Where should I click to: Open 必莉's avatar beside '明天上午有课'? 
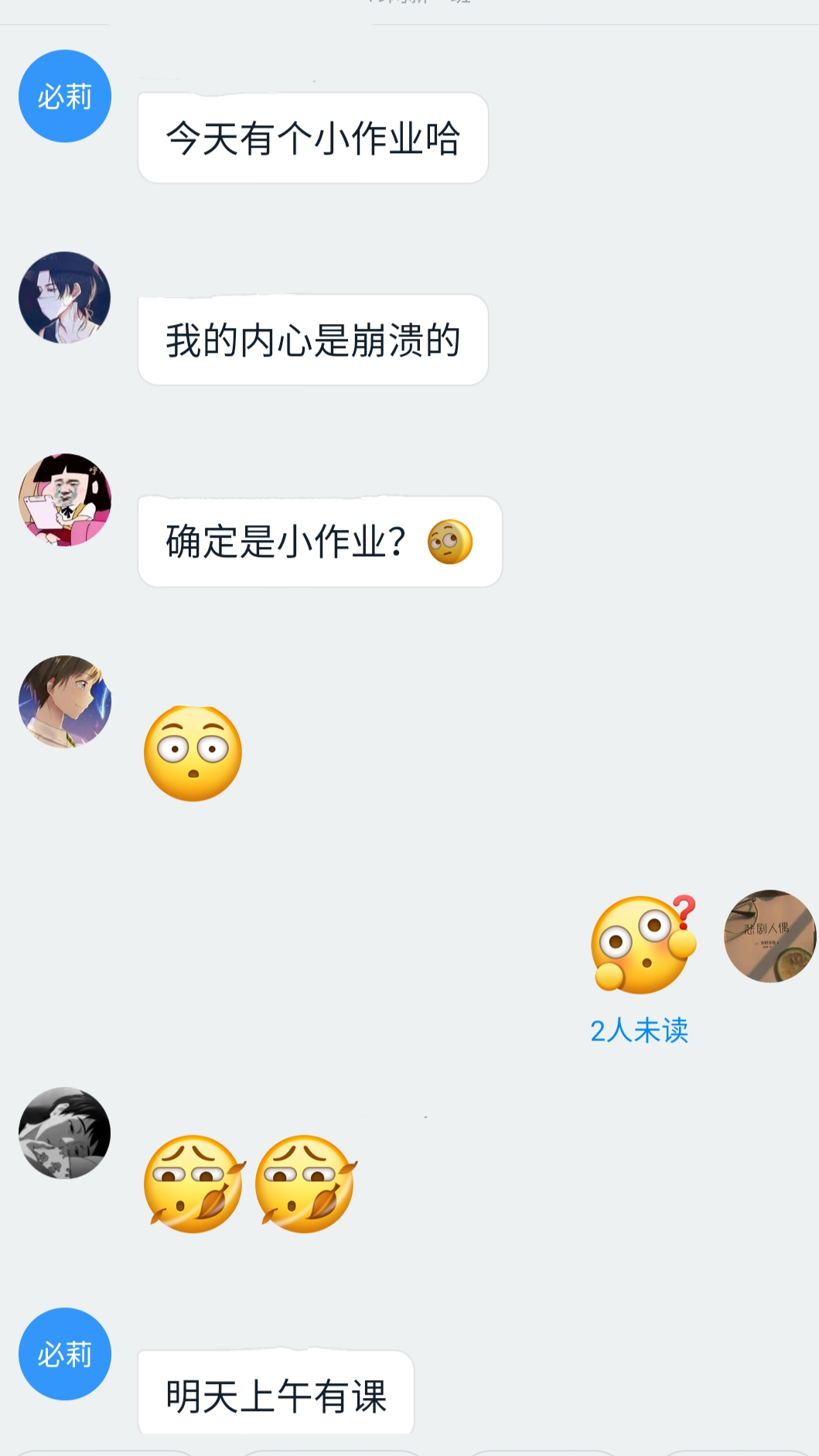[x=65, y=1354]
